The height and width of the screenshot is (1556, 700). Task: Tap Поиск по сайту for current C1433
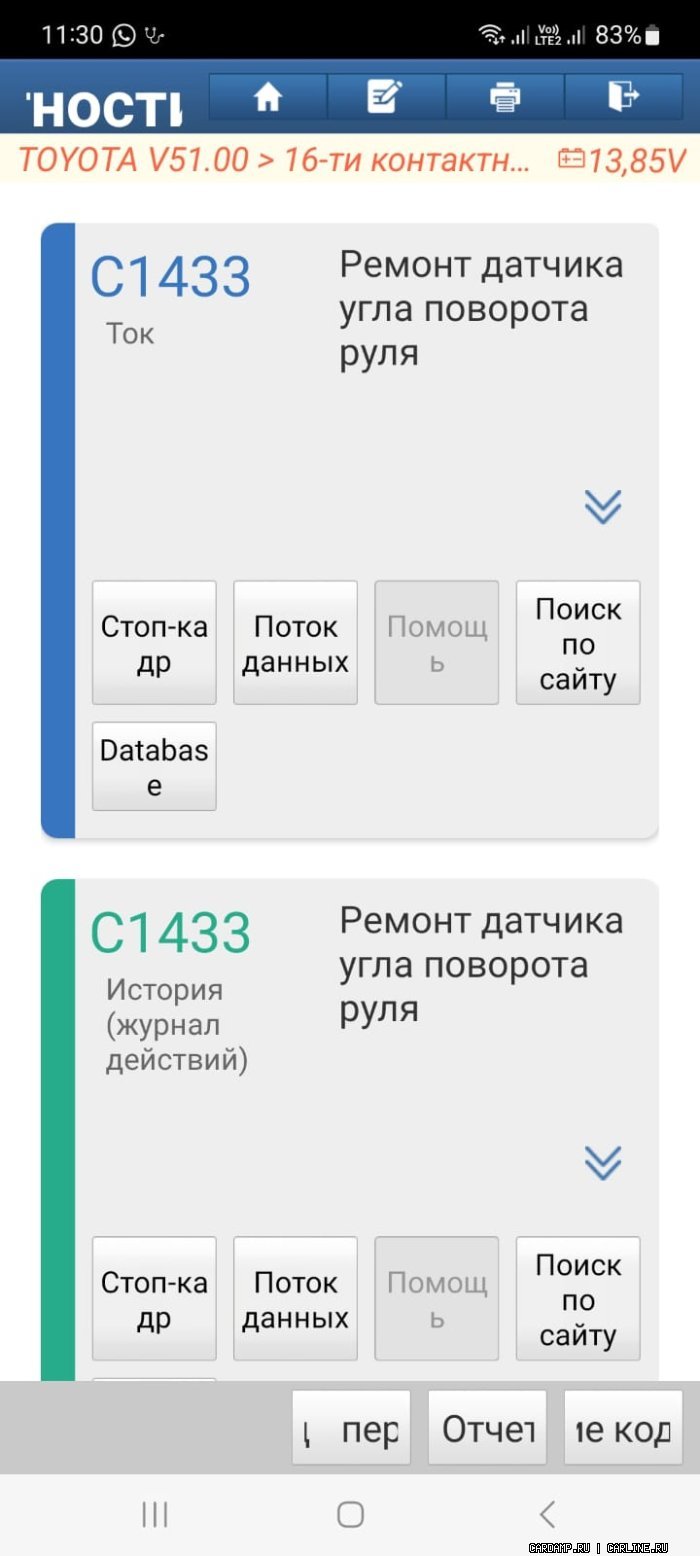578,643
